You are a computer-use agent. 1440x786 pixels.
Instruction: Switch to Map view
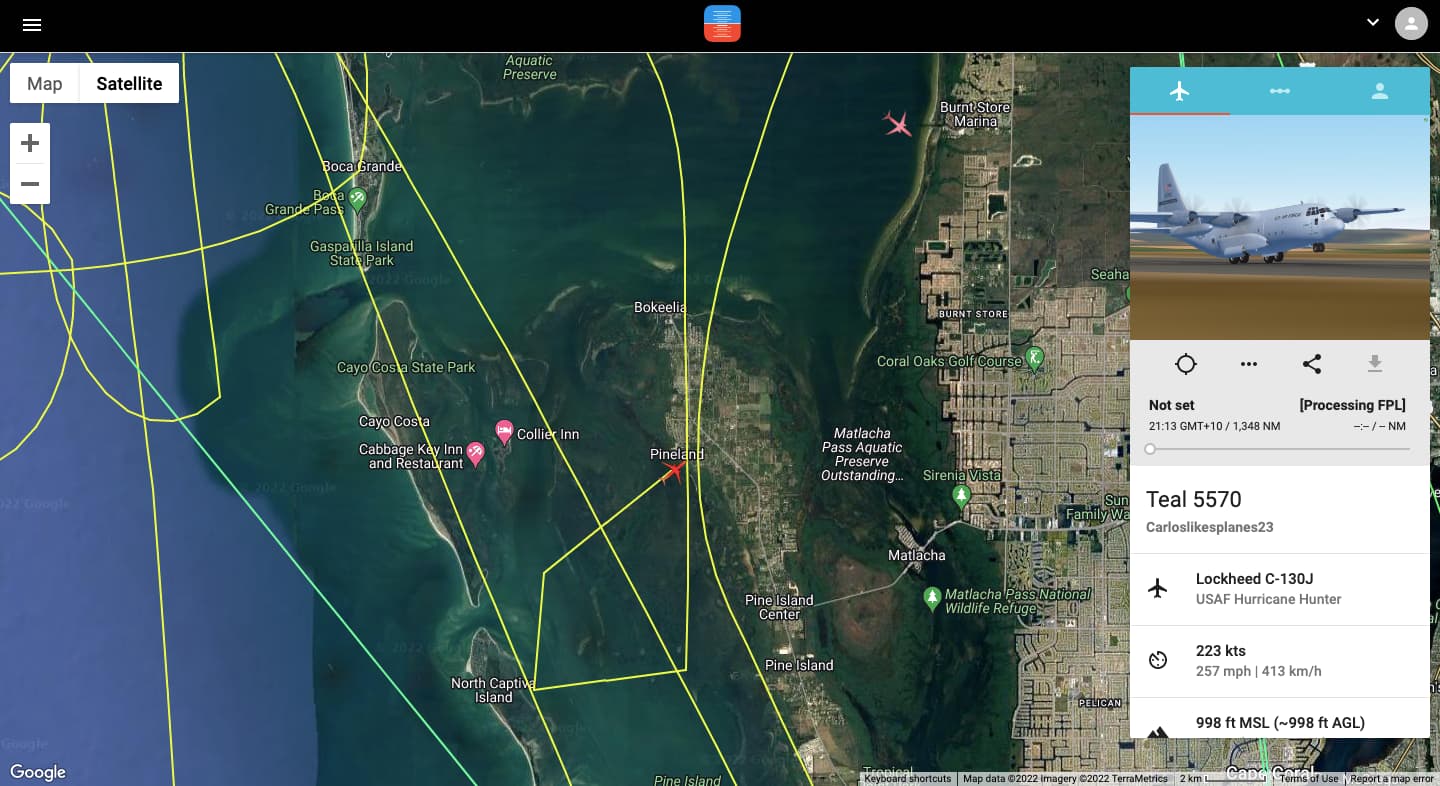45,84
